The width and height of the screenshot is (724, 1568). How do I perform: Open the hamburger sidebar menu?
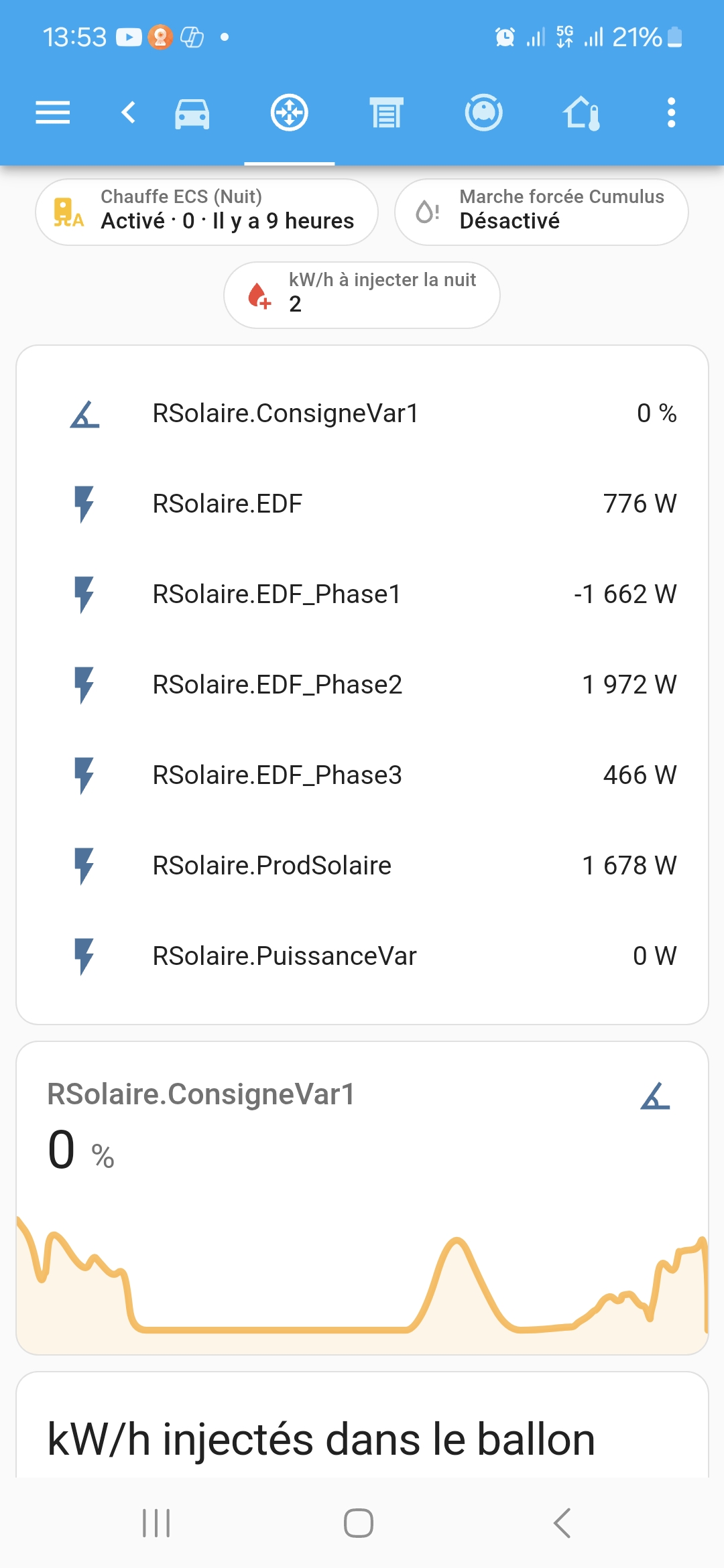(x=52, y=113)
